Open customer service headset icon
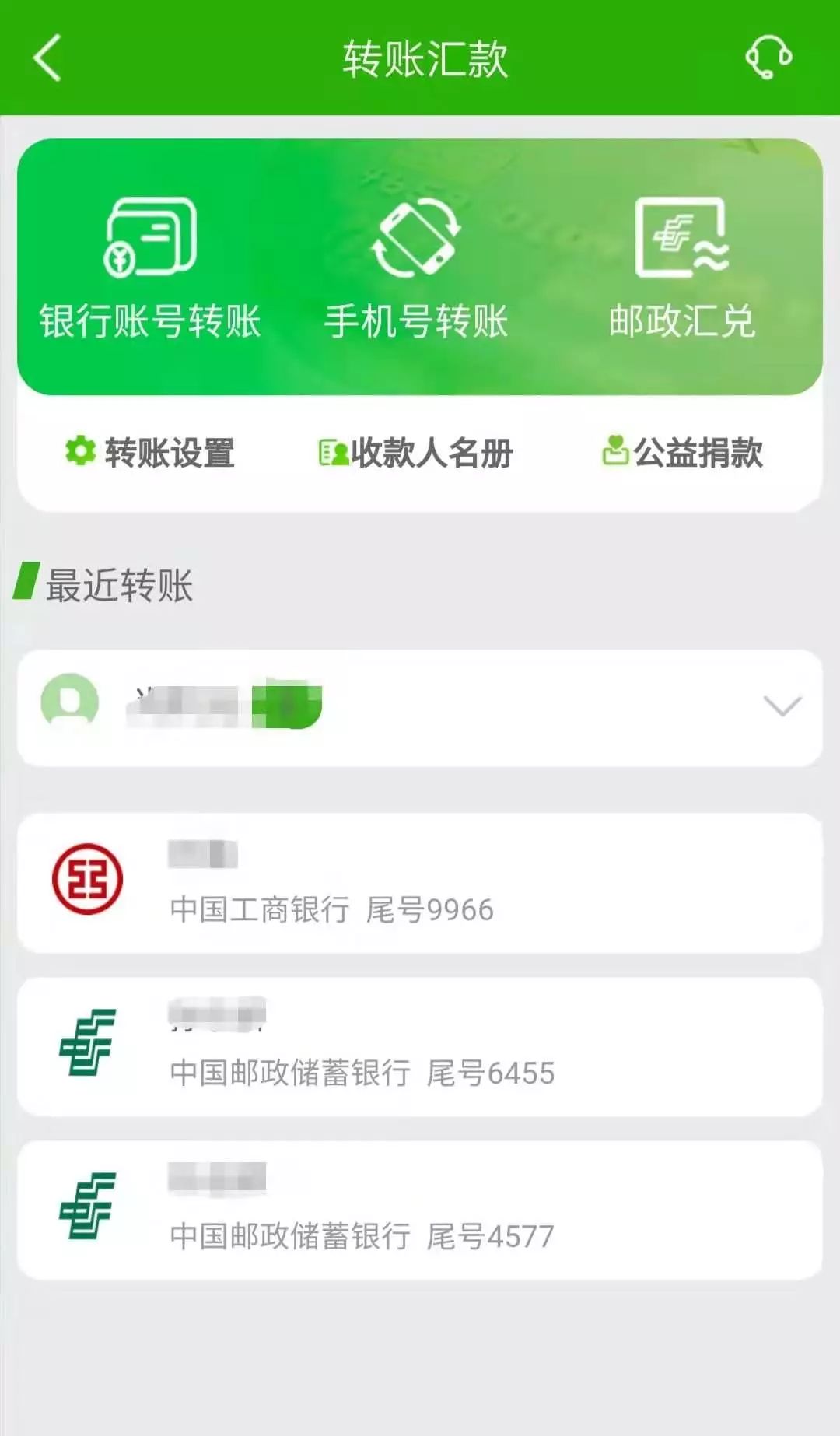The width and height of the screenshot is (840, 1436). (x=768, y=57)
